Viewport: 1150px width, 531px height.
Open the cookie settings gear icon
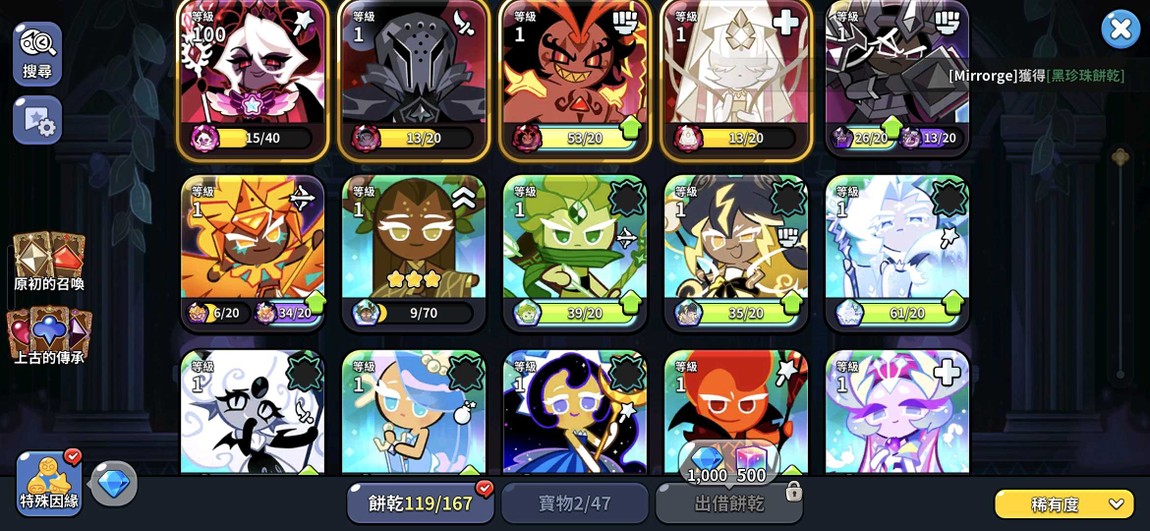coord(37,121)
